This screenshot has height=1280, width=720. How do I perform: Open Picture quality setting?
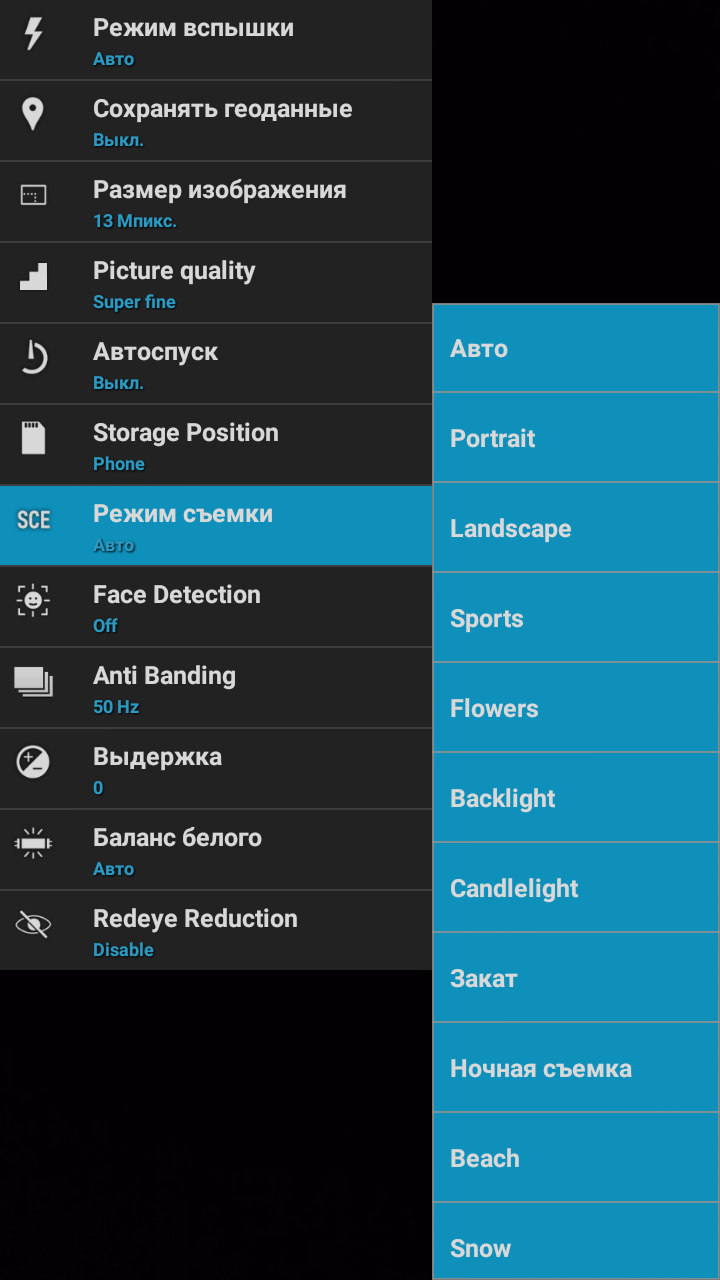pos(216,283)
